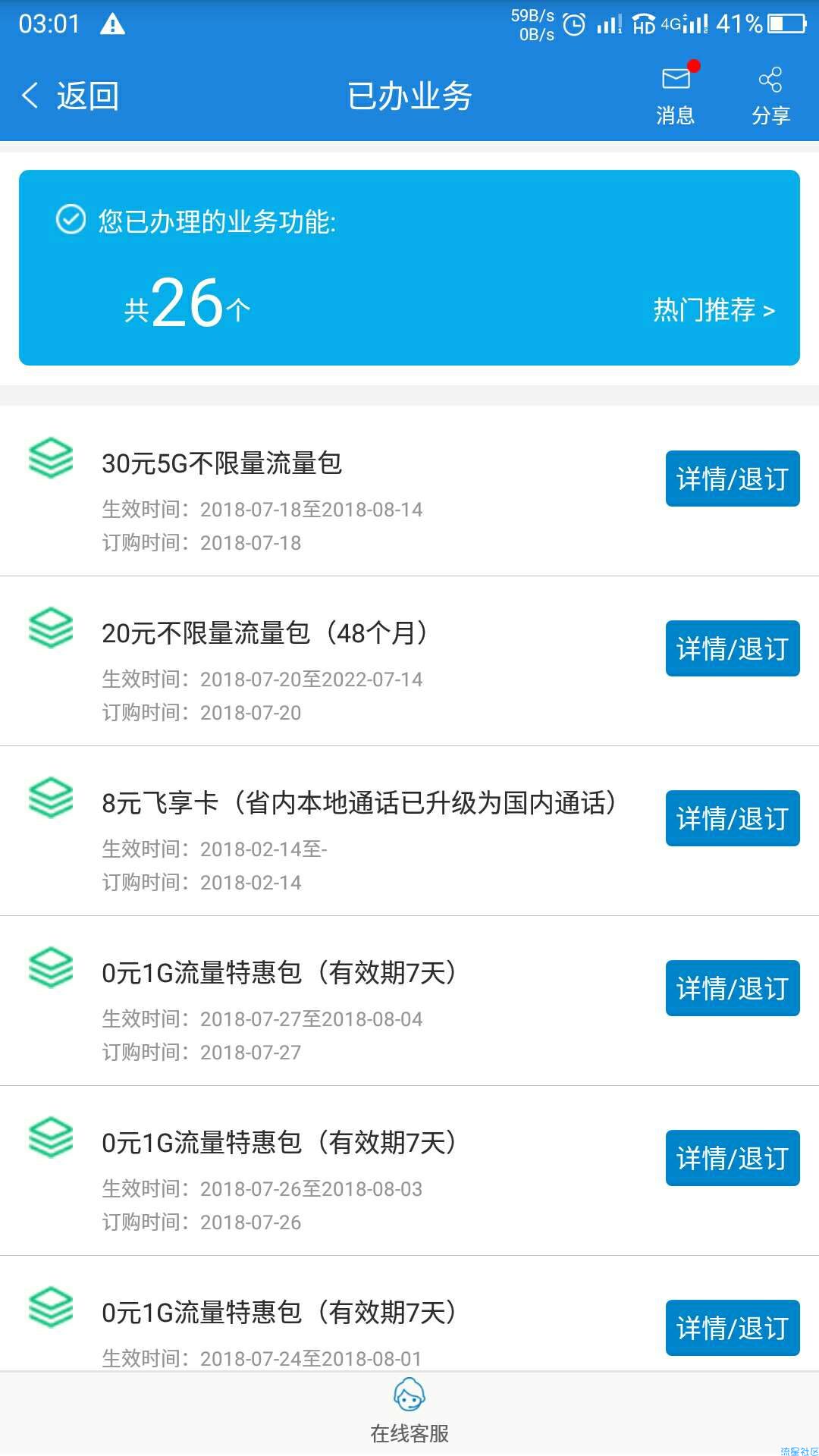Tap 详情/退订 for the 1G package effective 2018-07-24
Screen dimensions: 819x1456
pyautogui.click(x=733, y=1328)
